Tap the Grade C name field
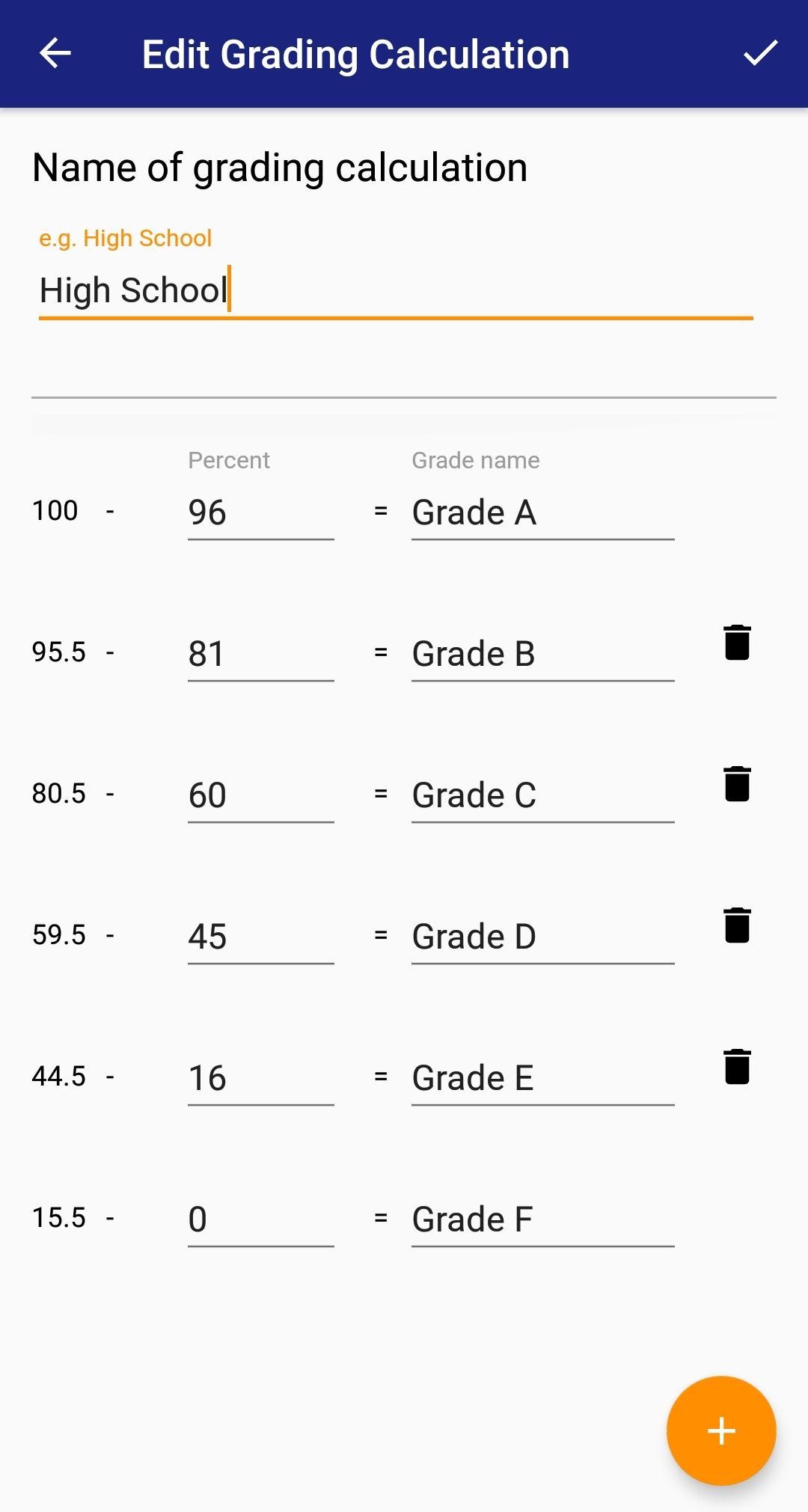This screenshot has width=808, height=1512. [x=543, y=795]
